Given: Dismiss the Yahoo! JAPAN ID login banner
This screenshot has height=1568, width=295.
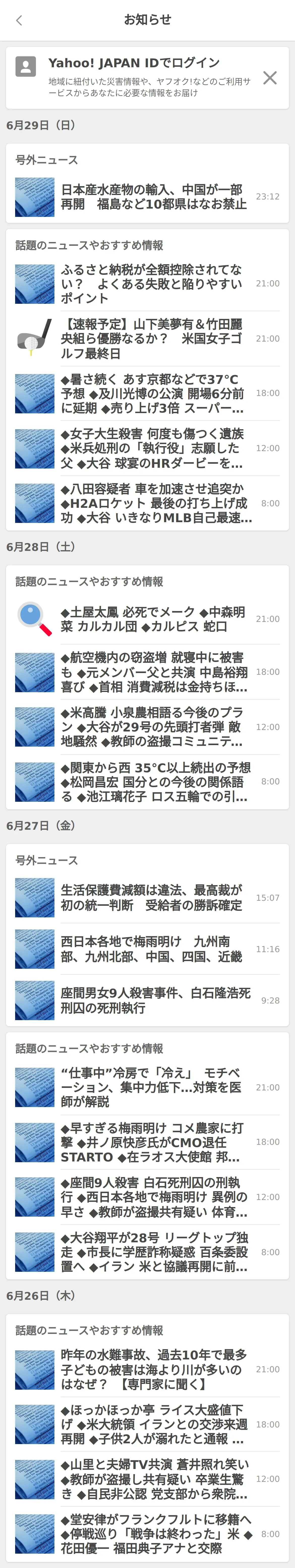Looking at the screenshot, I should tap(269, 77).
